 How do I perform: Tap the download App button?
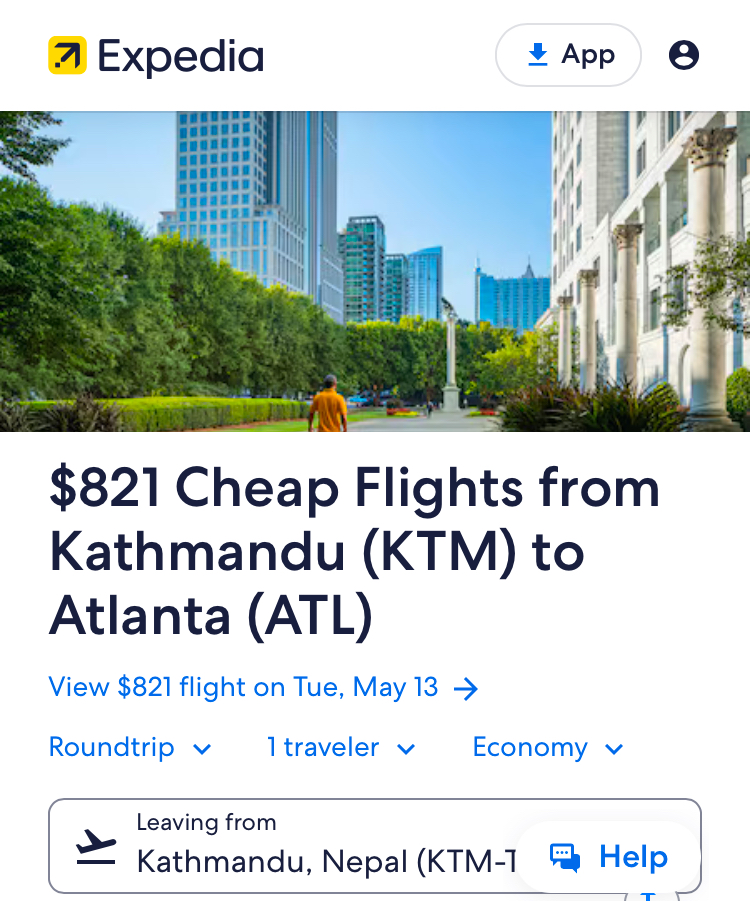(x=568, y=55)
